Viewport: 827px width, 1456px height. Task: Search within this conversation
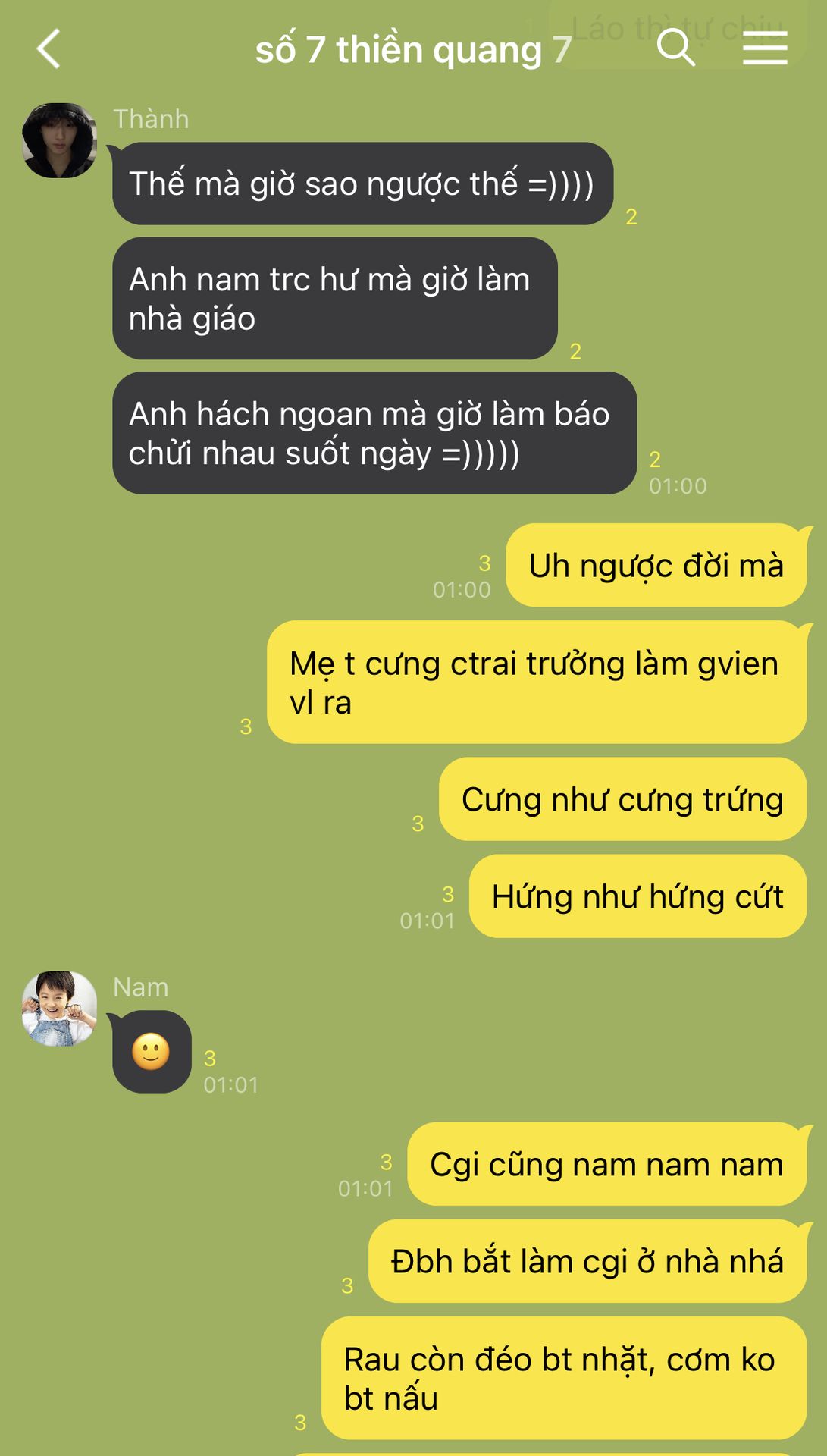tap(675, 48)
